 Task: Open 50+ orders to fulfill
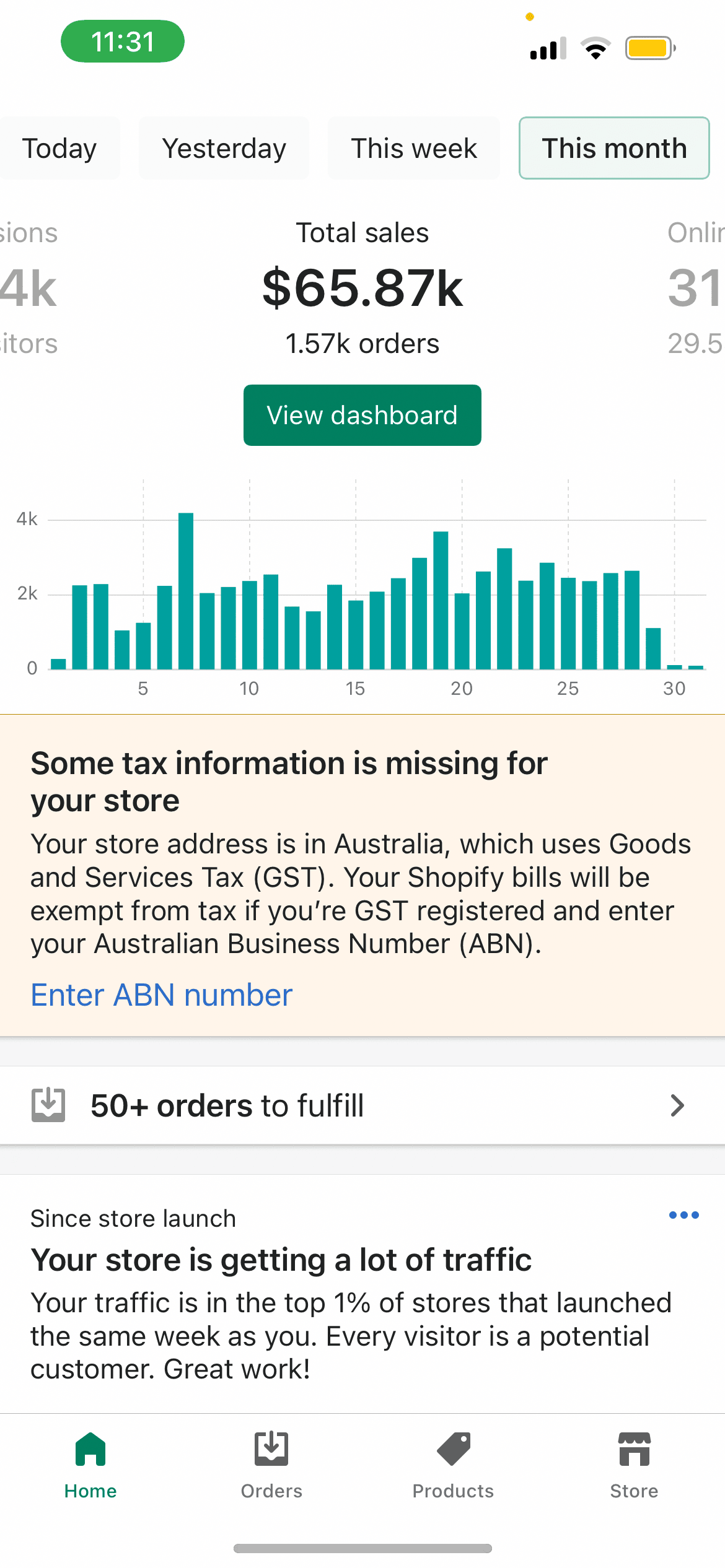pos(362,1105)
